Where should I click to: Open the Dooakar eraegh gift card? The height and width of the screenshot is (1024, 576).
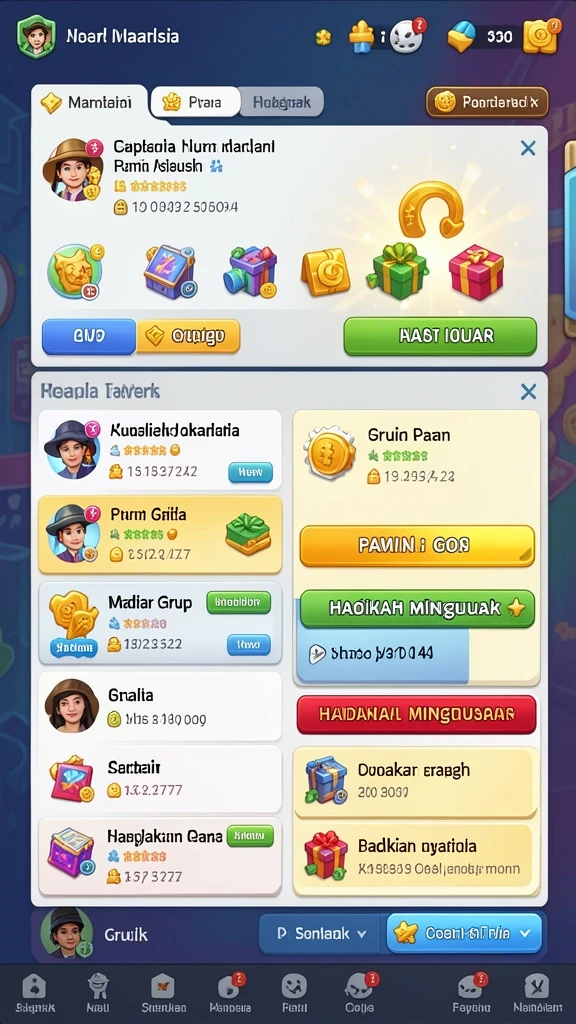tap(417, 782)
